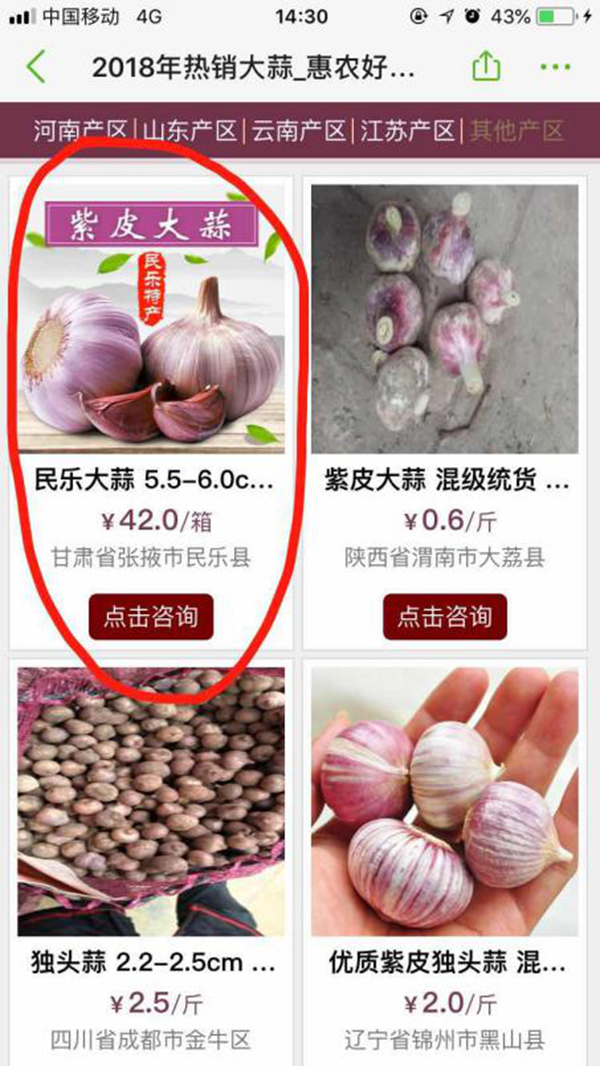Tap 点击咨询 under 紫皮大蒜 混级统货
600x1066 pixels.
click(x=445, y=616)
